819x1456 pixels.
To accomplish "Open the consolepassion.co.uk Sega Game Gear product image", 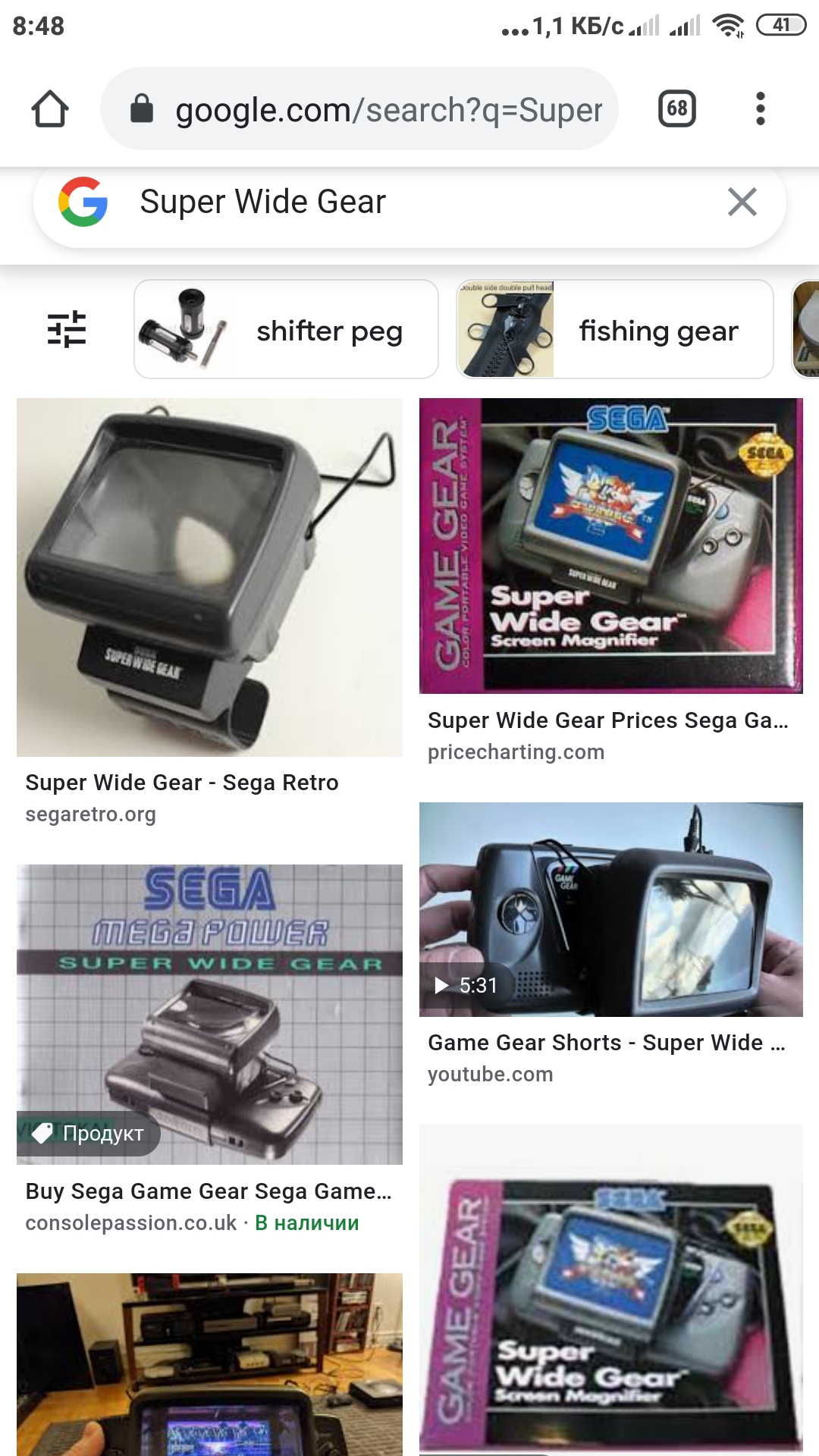I will click(x=209, y=1015).
